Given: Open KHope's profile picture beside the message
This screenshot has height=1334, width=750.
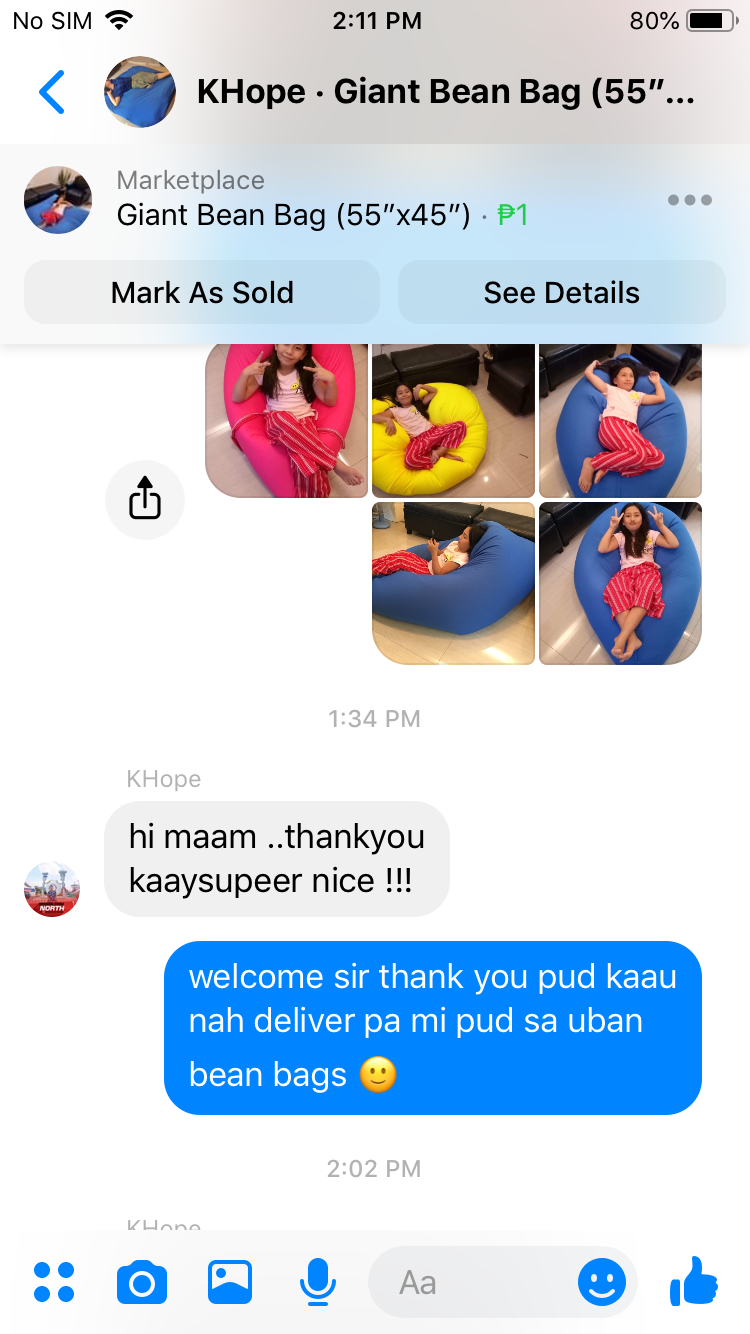Looking at the screenshot, I should [x=52, y=889].
